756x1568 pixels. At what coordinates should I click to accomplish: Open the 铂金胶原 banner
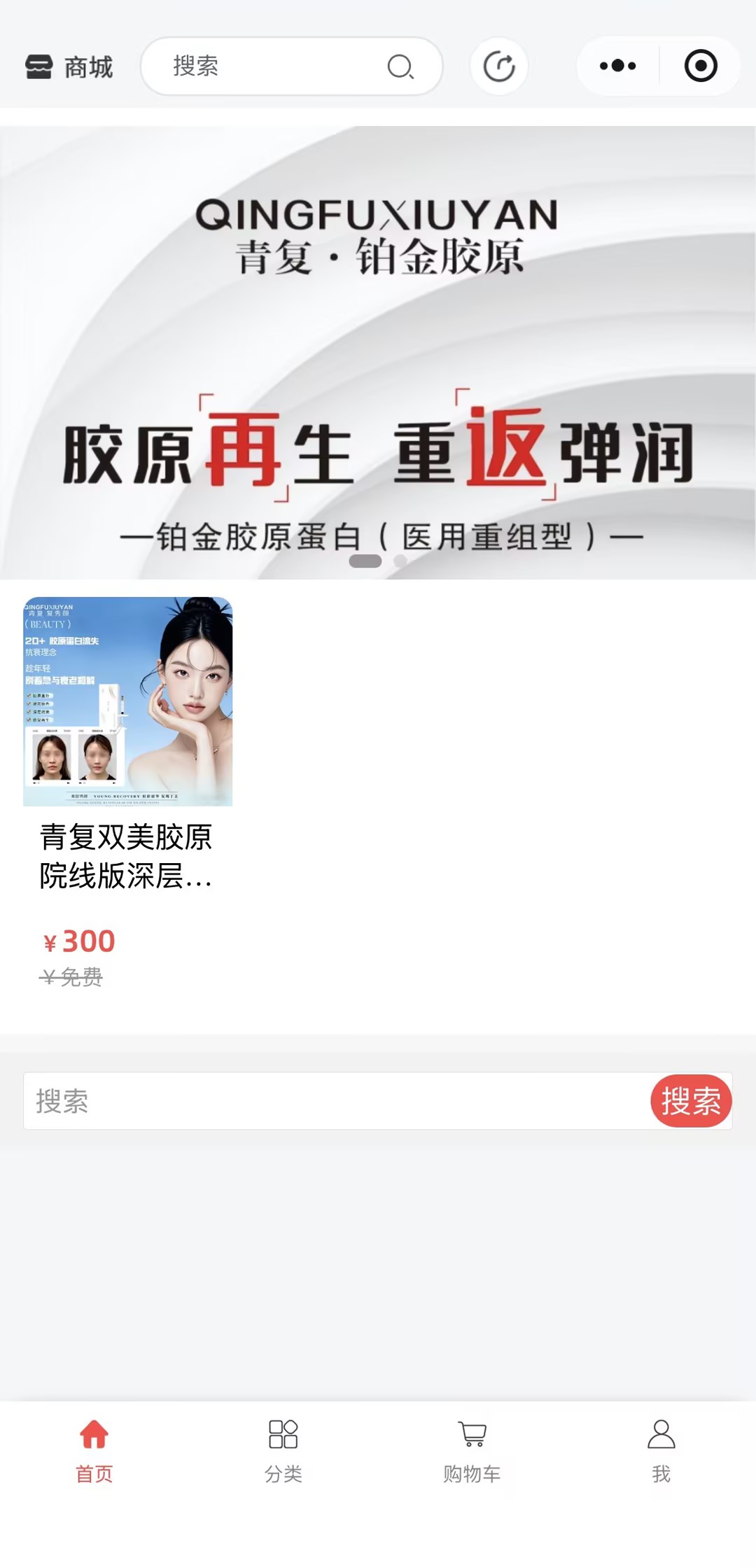[378, 350]
